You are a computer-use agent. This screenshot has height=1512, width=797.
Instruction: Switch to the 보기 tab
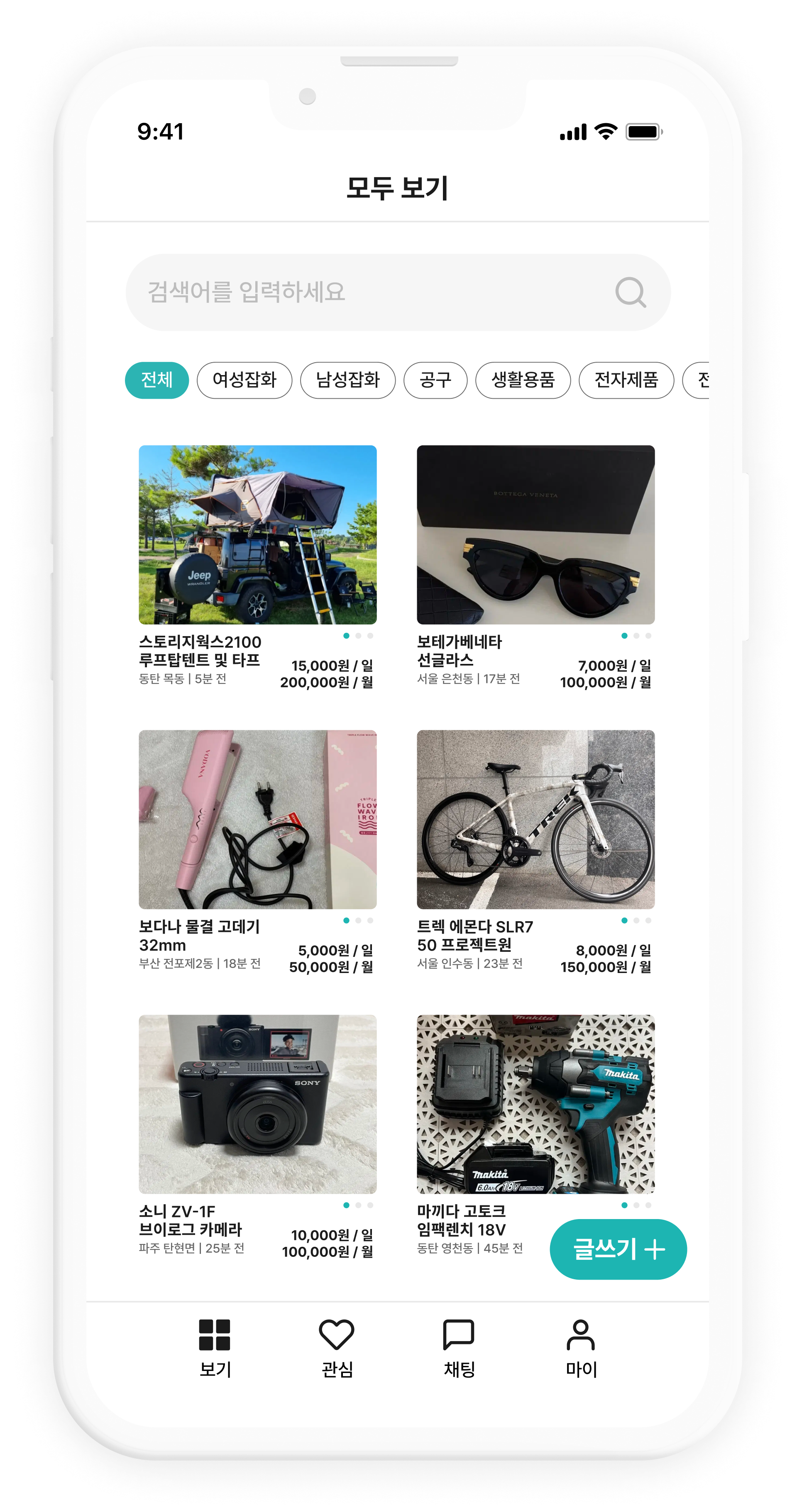(x=215, y=1348)
